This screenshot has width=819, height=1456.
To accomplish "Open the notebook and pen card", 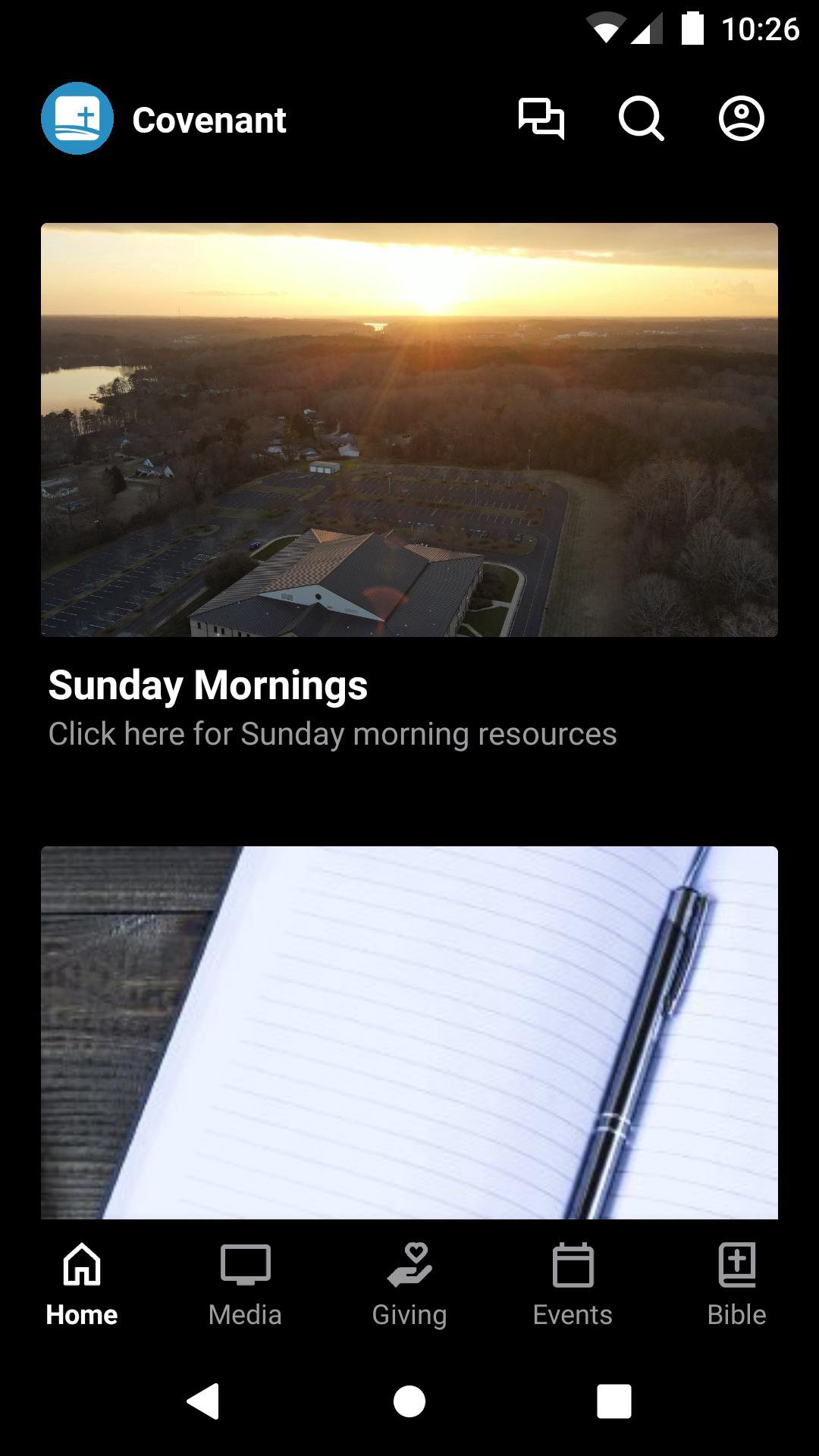I will 409,1031.
